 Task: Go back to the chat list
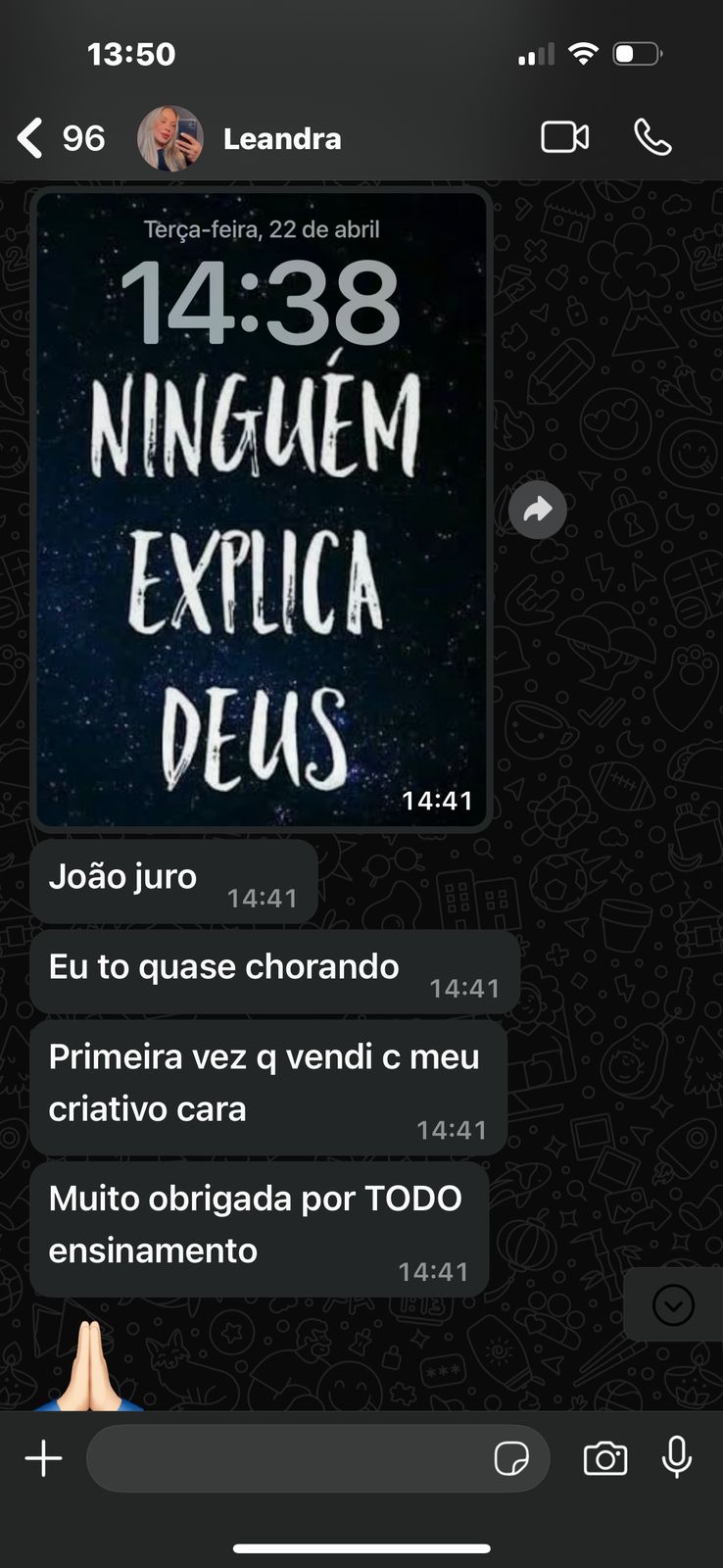click(x=31, y=138)
